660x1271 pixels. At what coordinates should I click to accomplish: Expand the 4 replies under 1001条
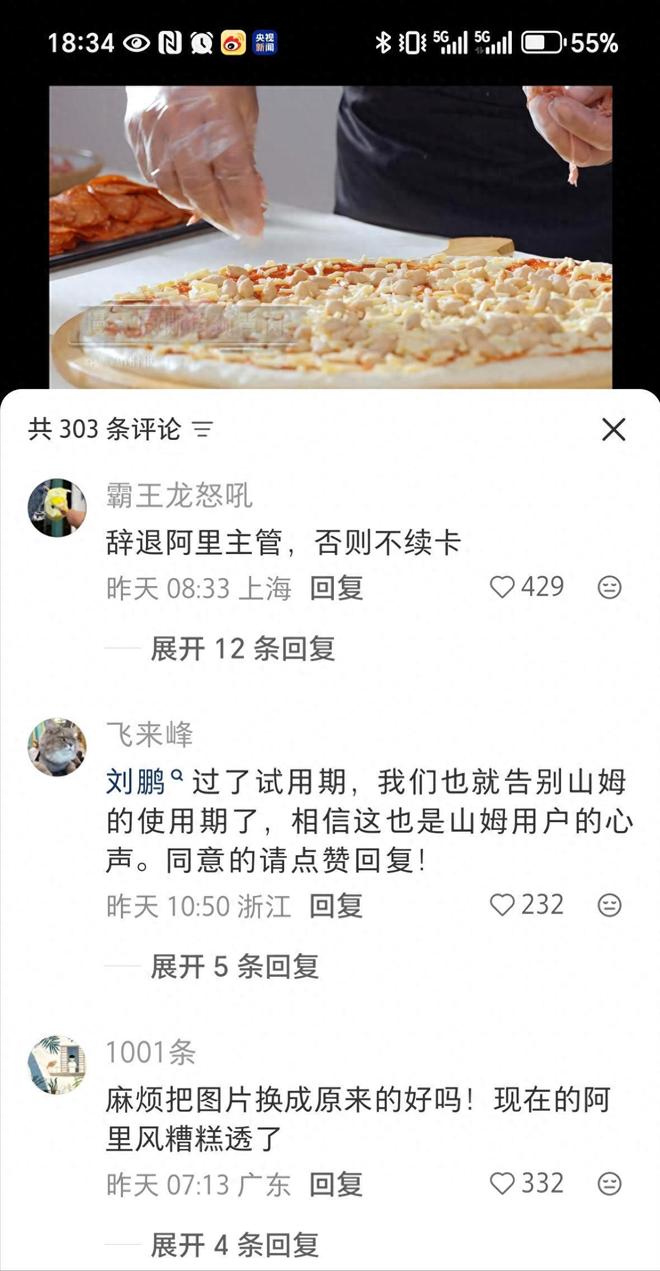pos(234,1245)
